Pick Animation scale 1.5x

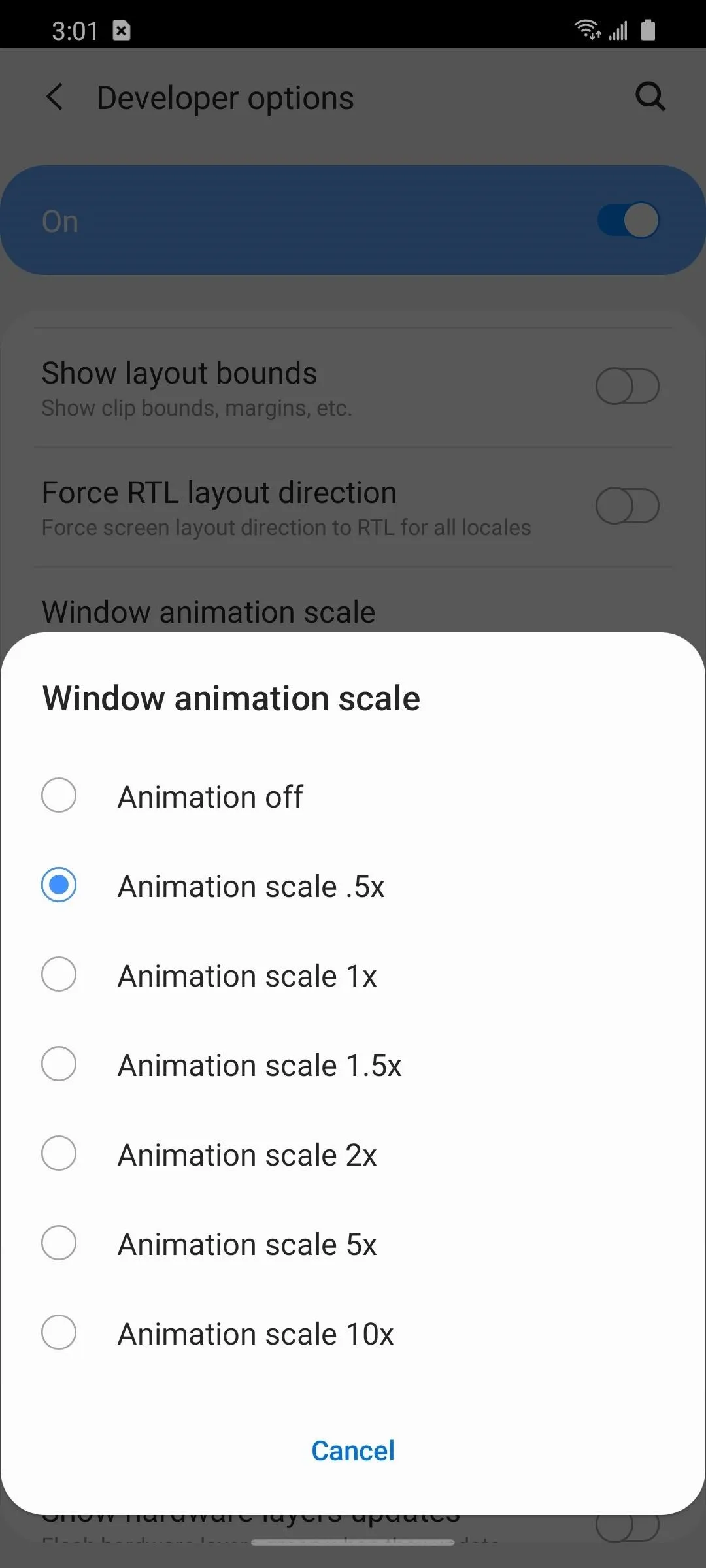point(353,1065)
